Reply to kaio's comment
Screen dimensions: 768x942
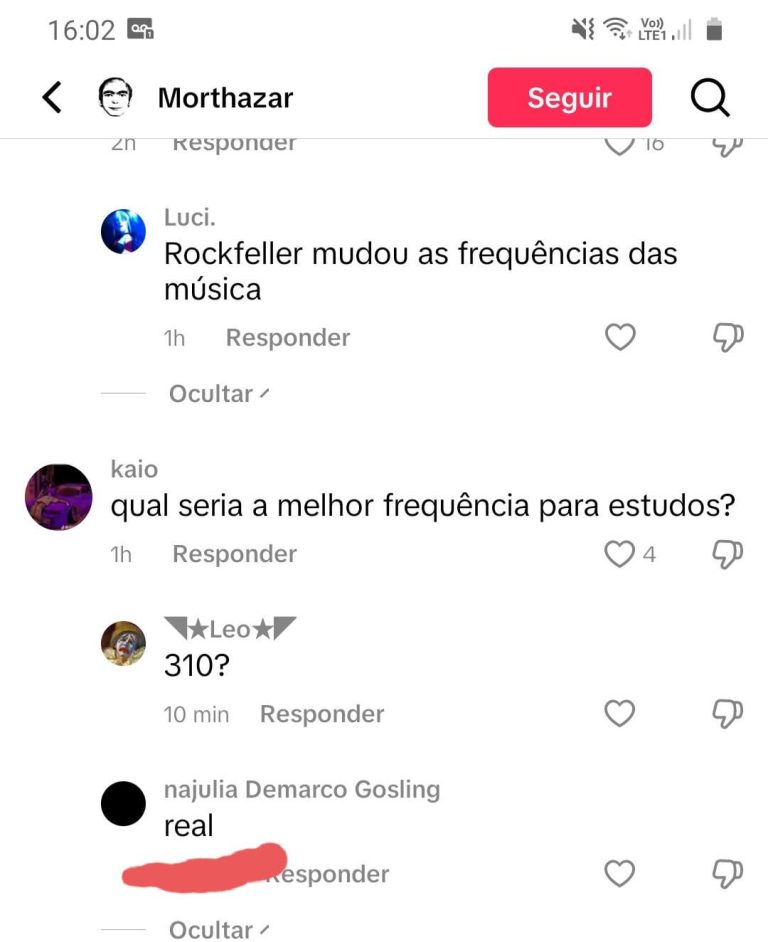pyautogui.click(x=234, y=554)
